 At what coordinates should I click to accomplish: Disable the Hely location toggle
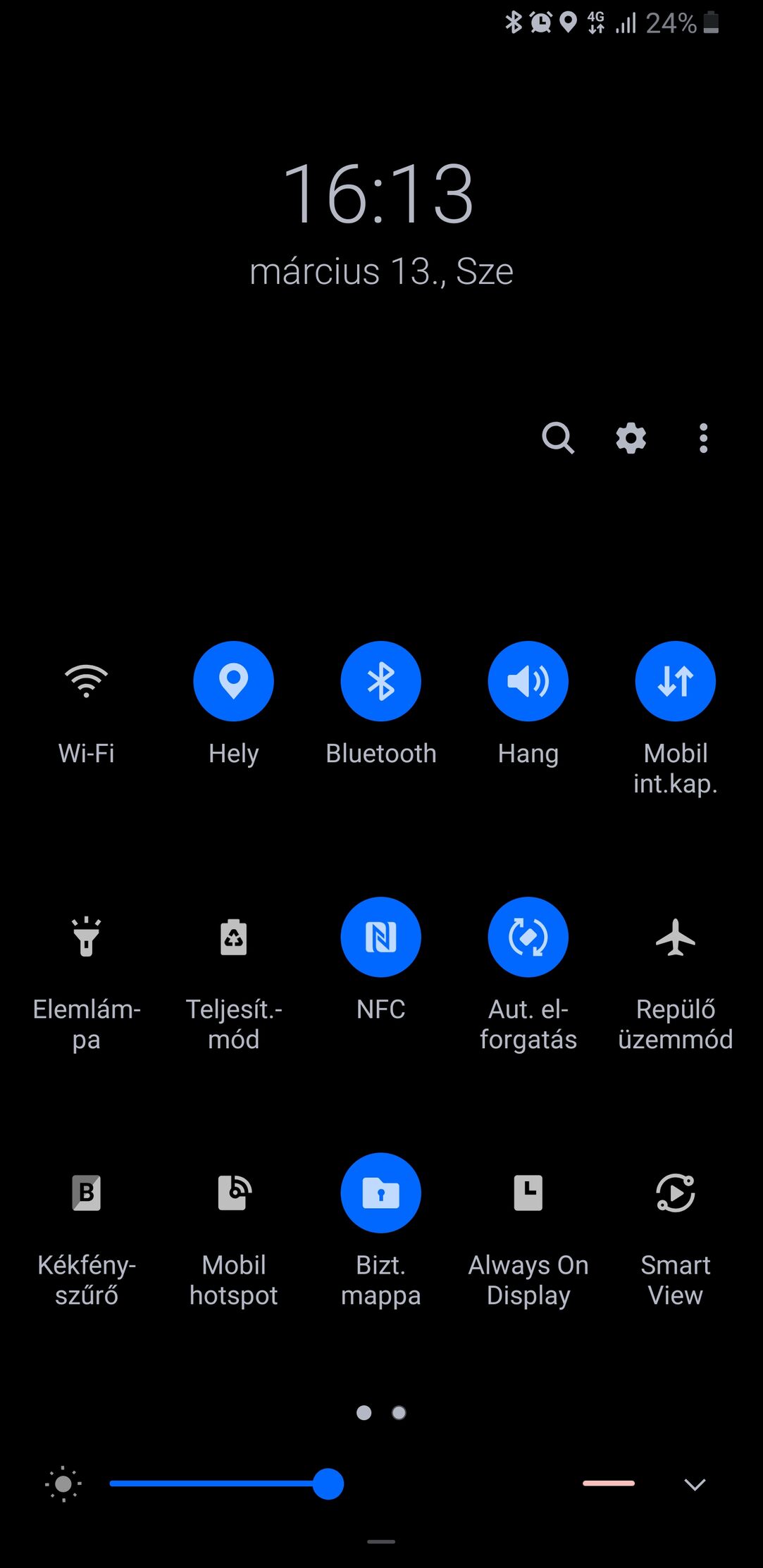pos(233,681)
